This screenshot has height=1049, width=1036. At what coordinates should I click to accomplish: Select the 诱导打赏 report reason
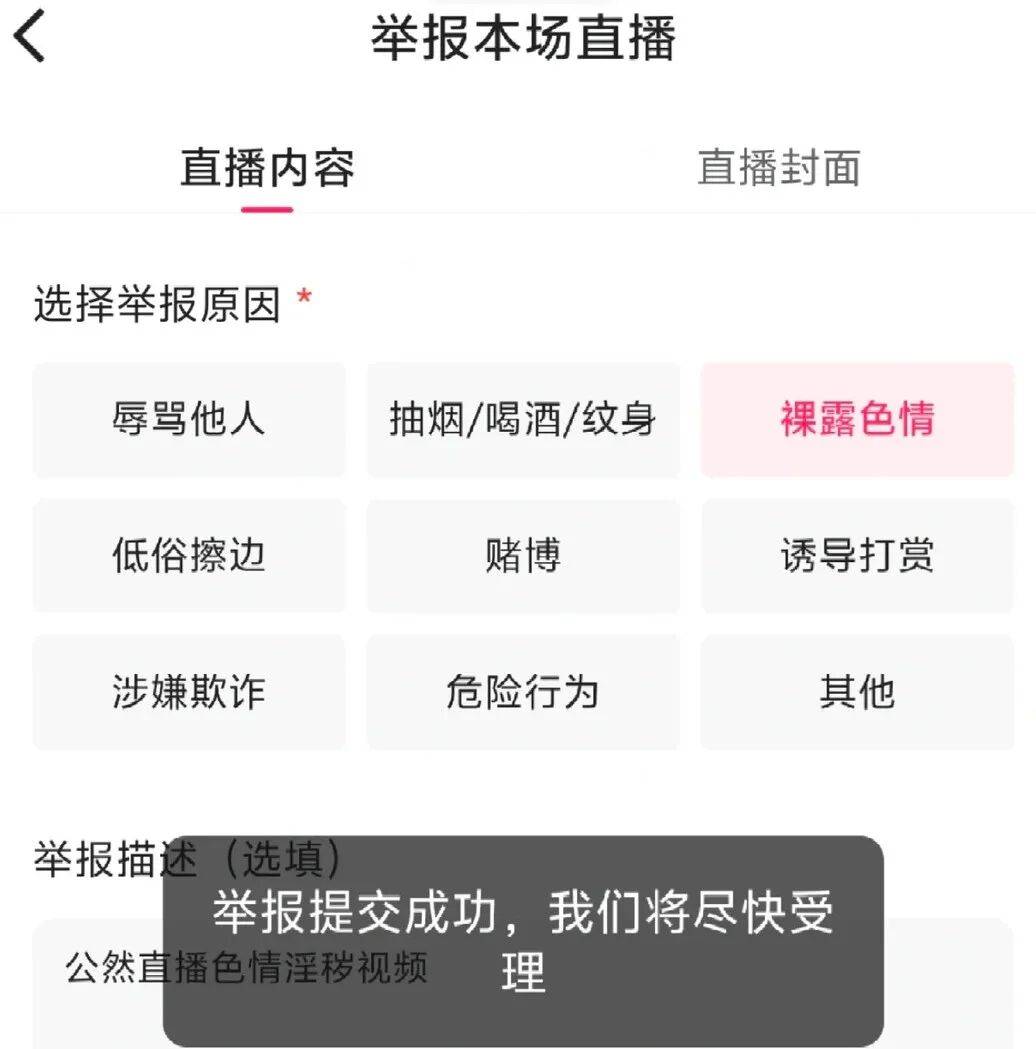tap(858, 557)
